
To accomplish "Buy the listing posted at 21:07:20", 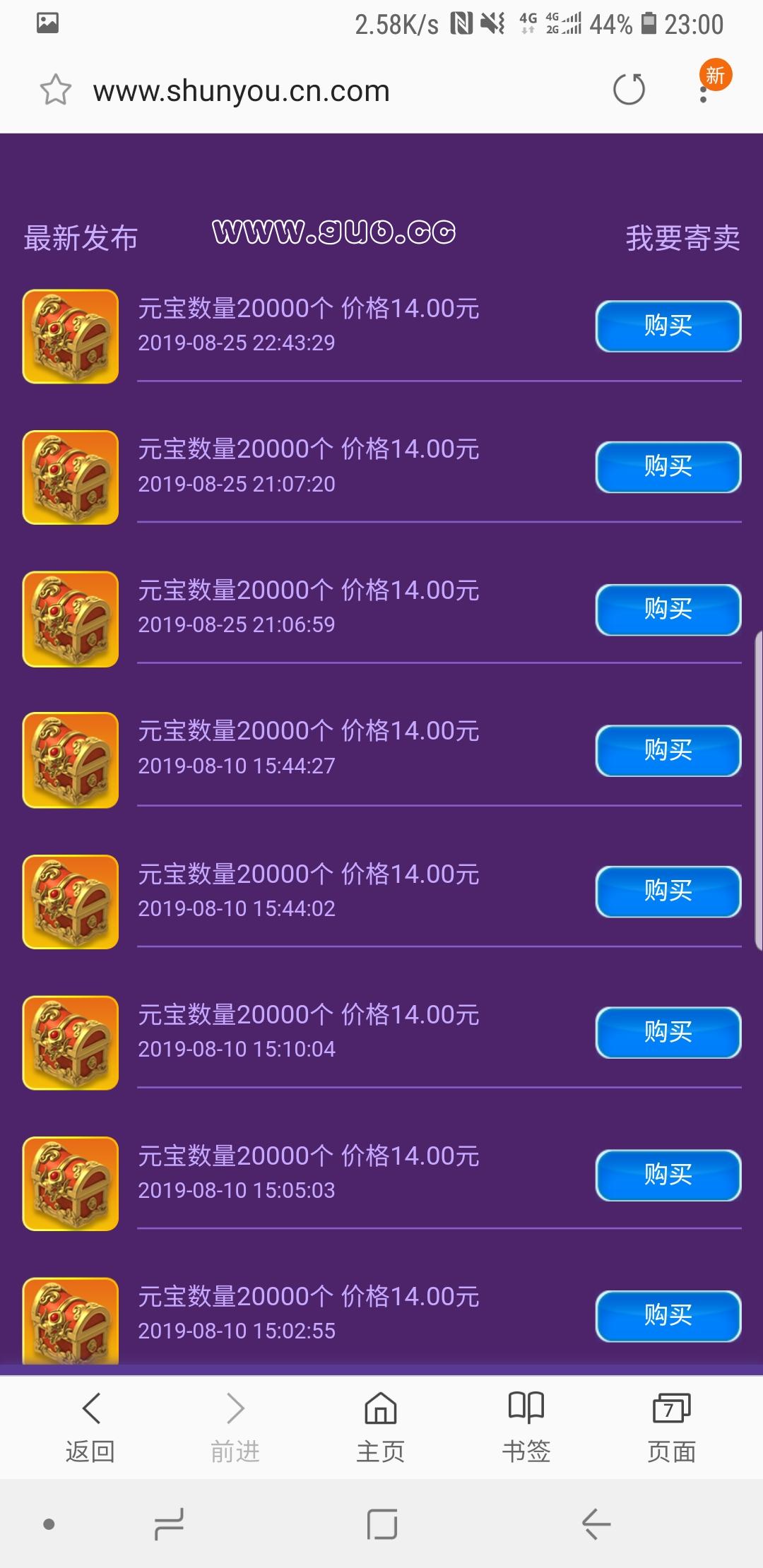I will click(x=668, y=467).
